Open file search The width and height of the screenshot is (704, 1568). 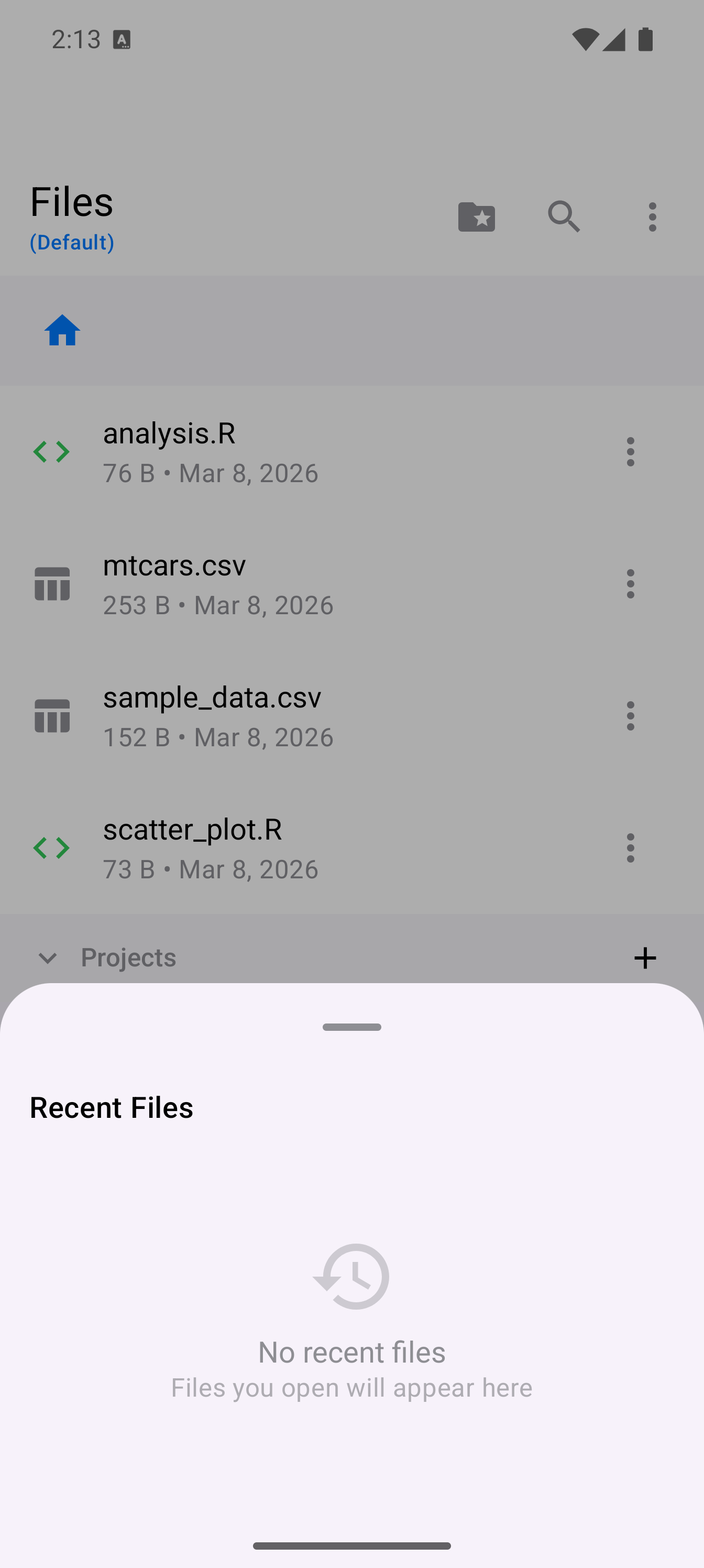point(564,216)
